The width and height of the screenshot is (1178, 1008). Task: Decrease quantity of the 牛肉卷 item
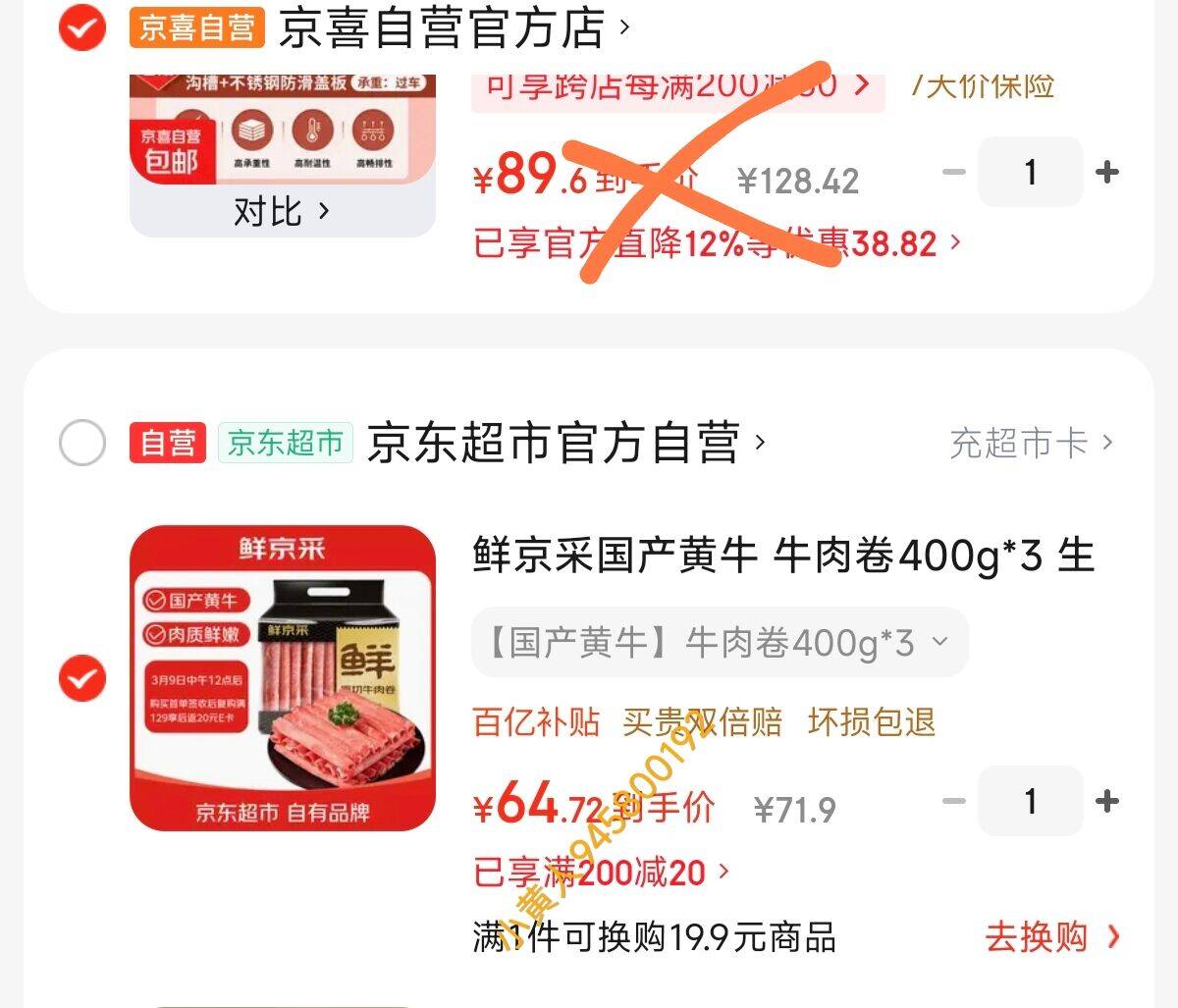pos(953,802)
